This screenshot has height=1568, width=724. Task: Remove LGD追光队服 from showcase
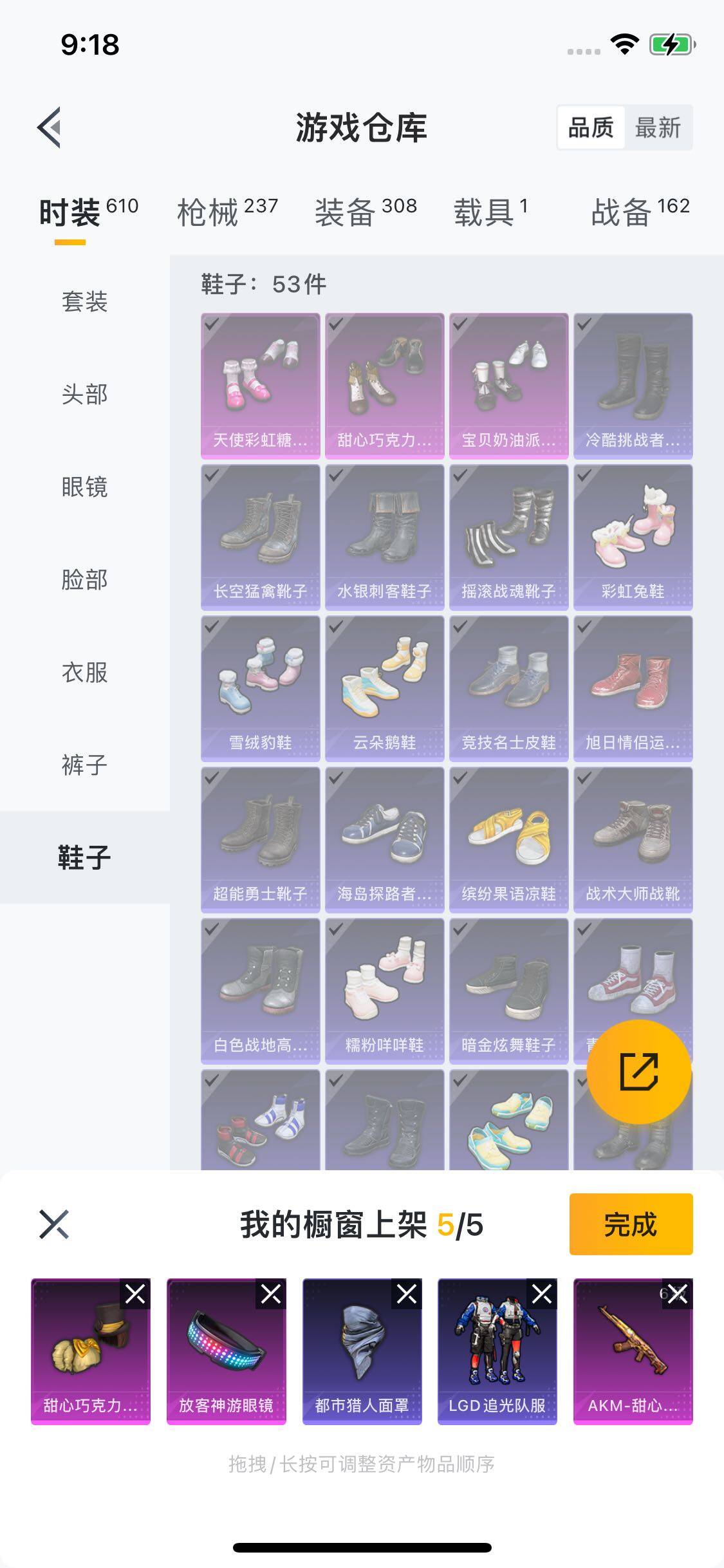[542, 1294]
